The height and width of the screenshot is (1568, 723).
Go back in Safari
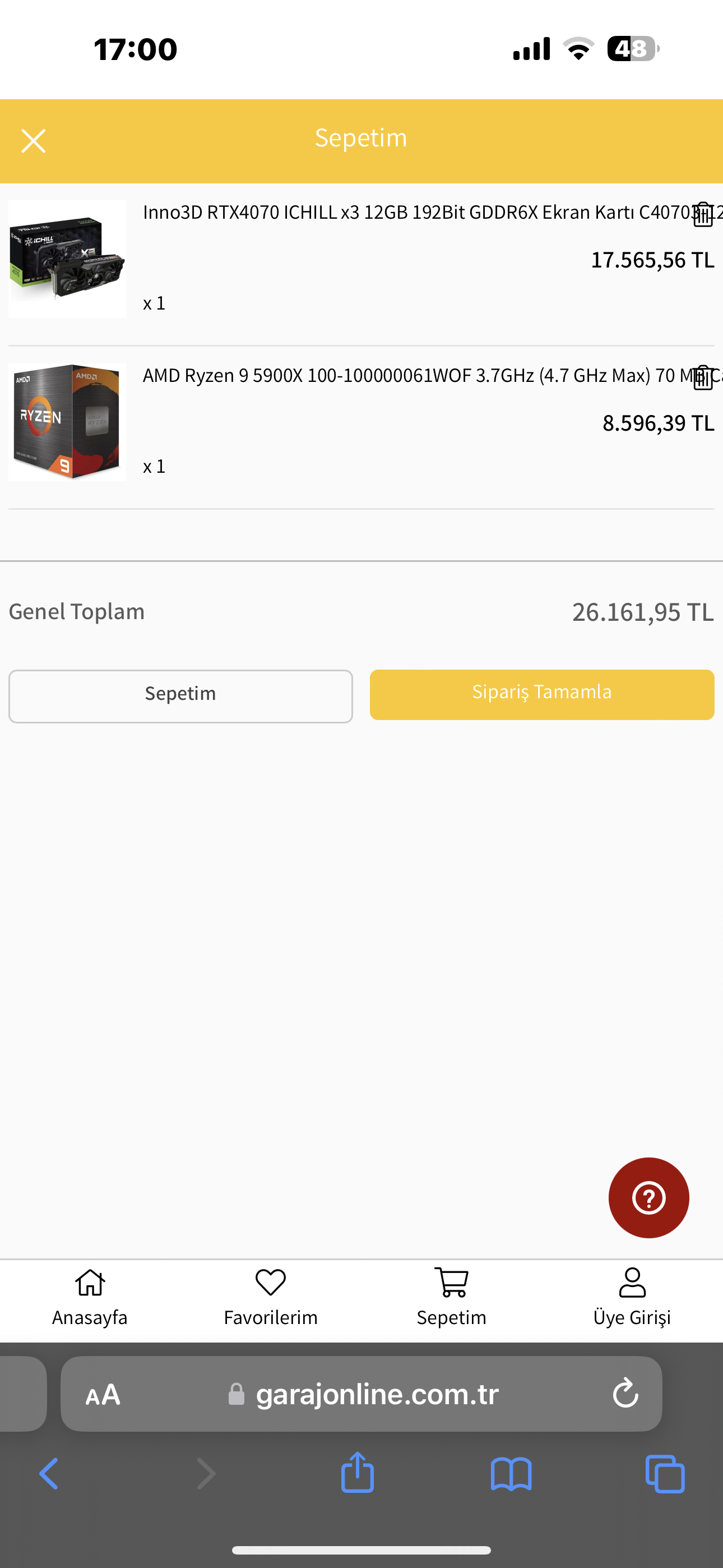(x=49, y=1474)
